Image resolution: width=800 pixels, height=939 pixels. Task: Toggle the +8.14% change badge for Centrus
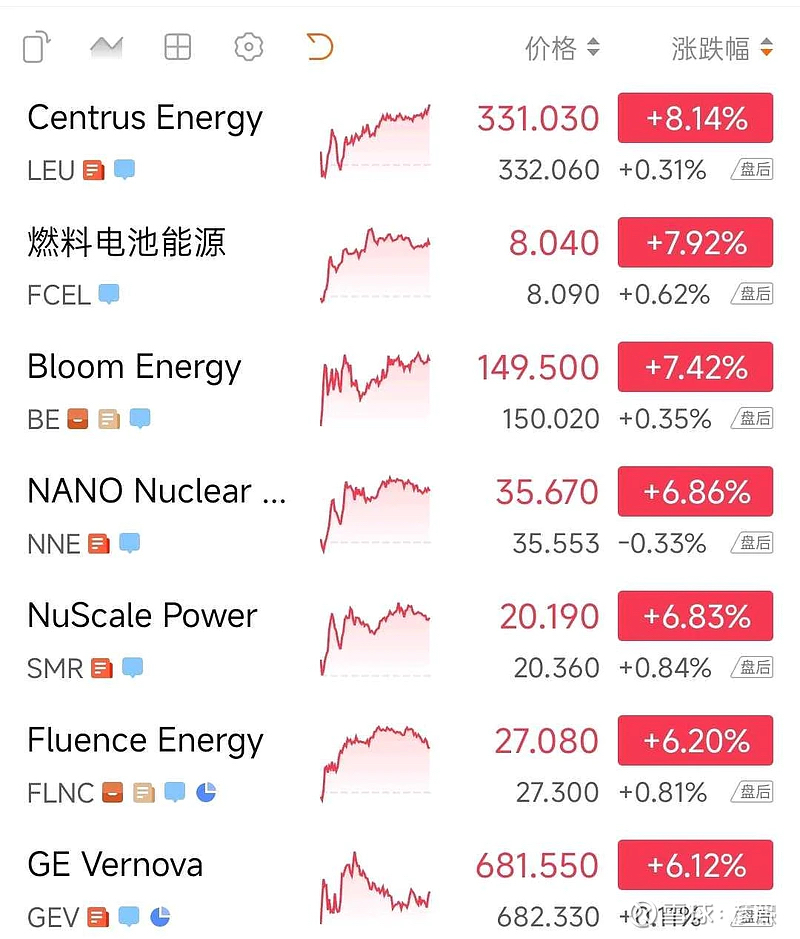point(695,120)
